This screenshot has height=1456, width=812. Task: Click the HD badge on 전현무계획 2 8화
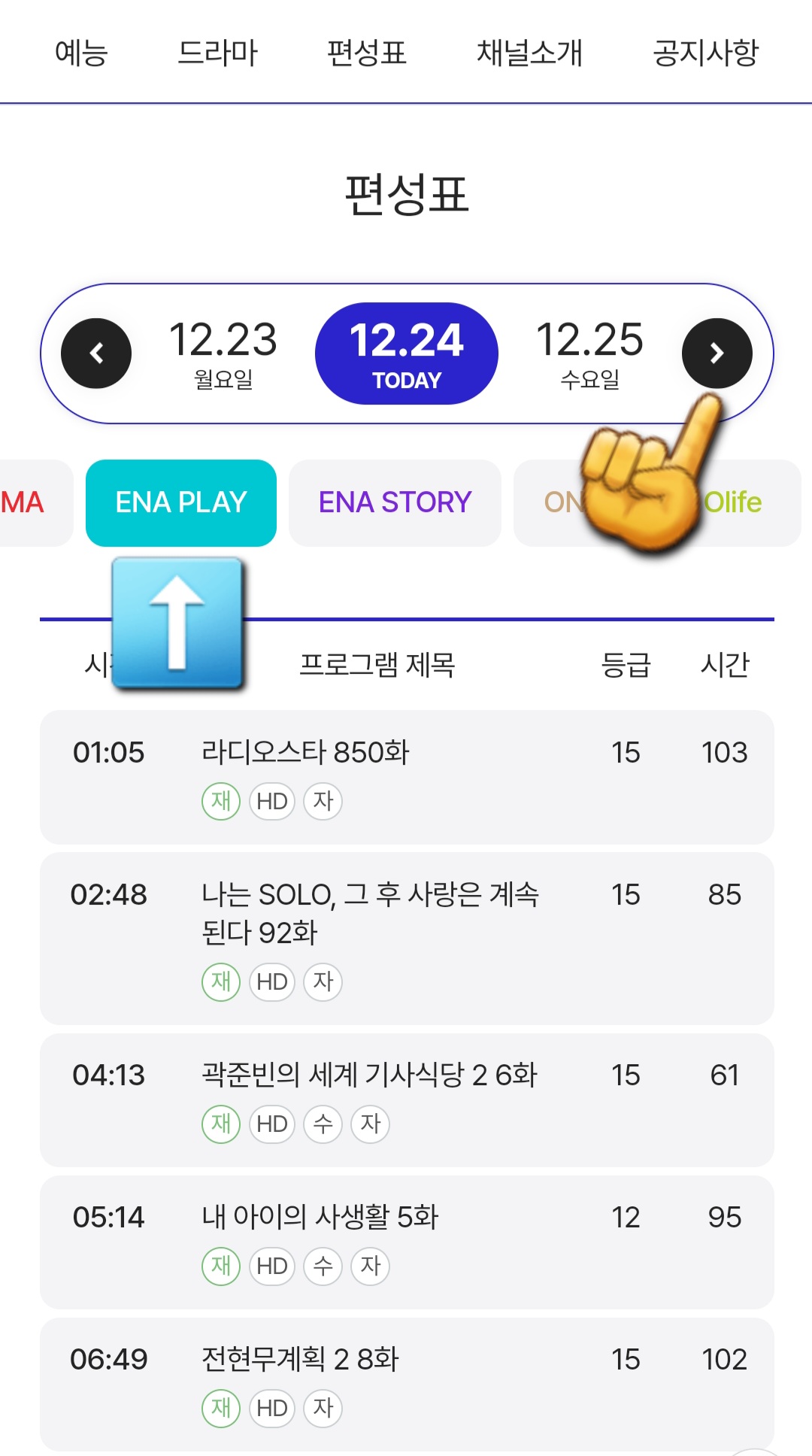(x=271, y=1408)
